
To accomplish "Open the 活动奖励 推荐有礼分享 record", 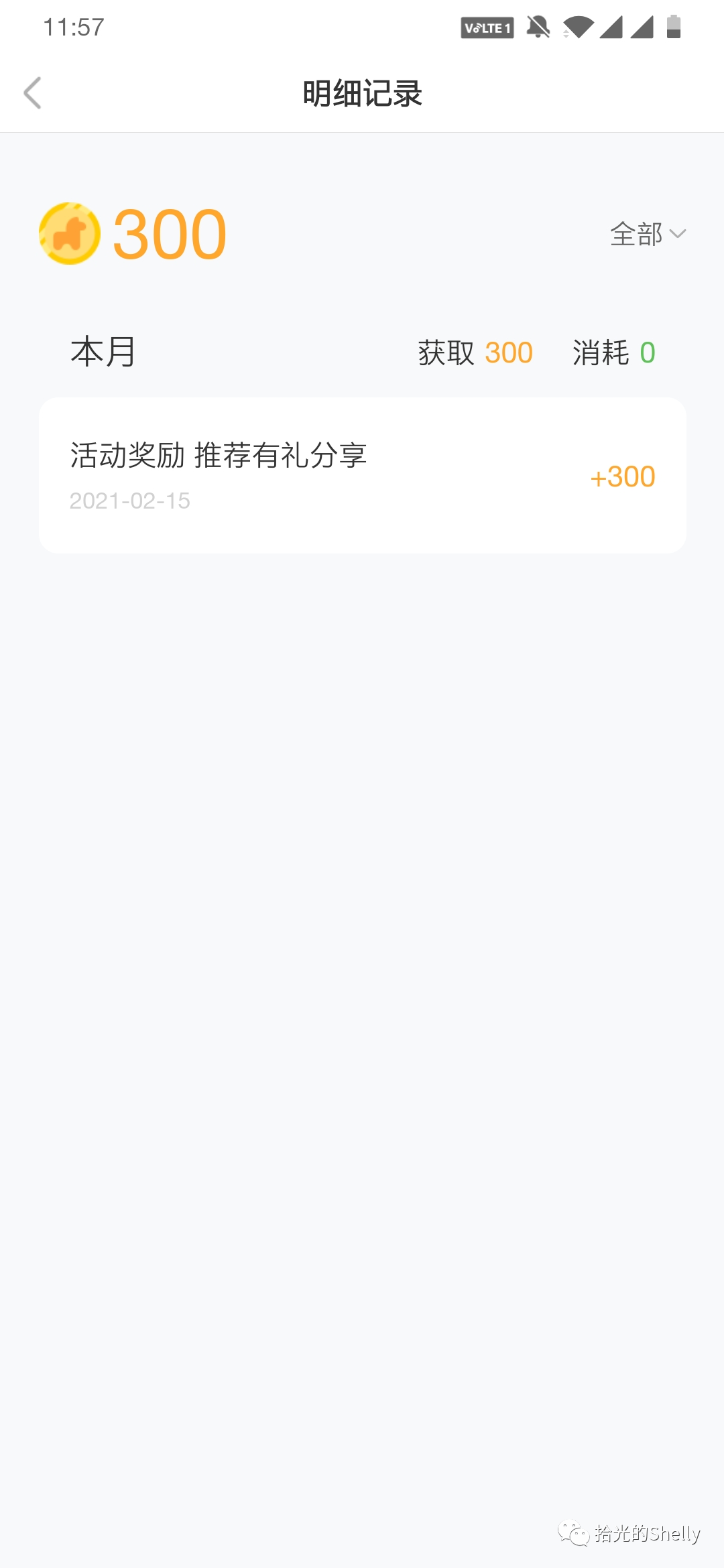I will (362, 476).
